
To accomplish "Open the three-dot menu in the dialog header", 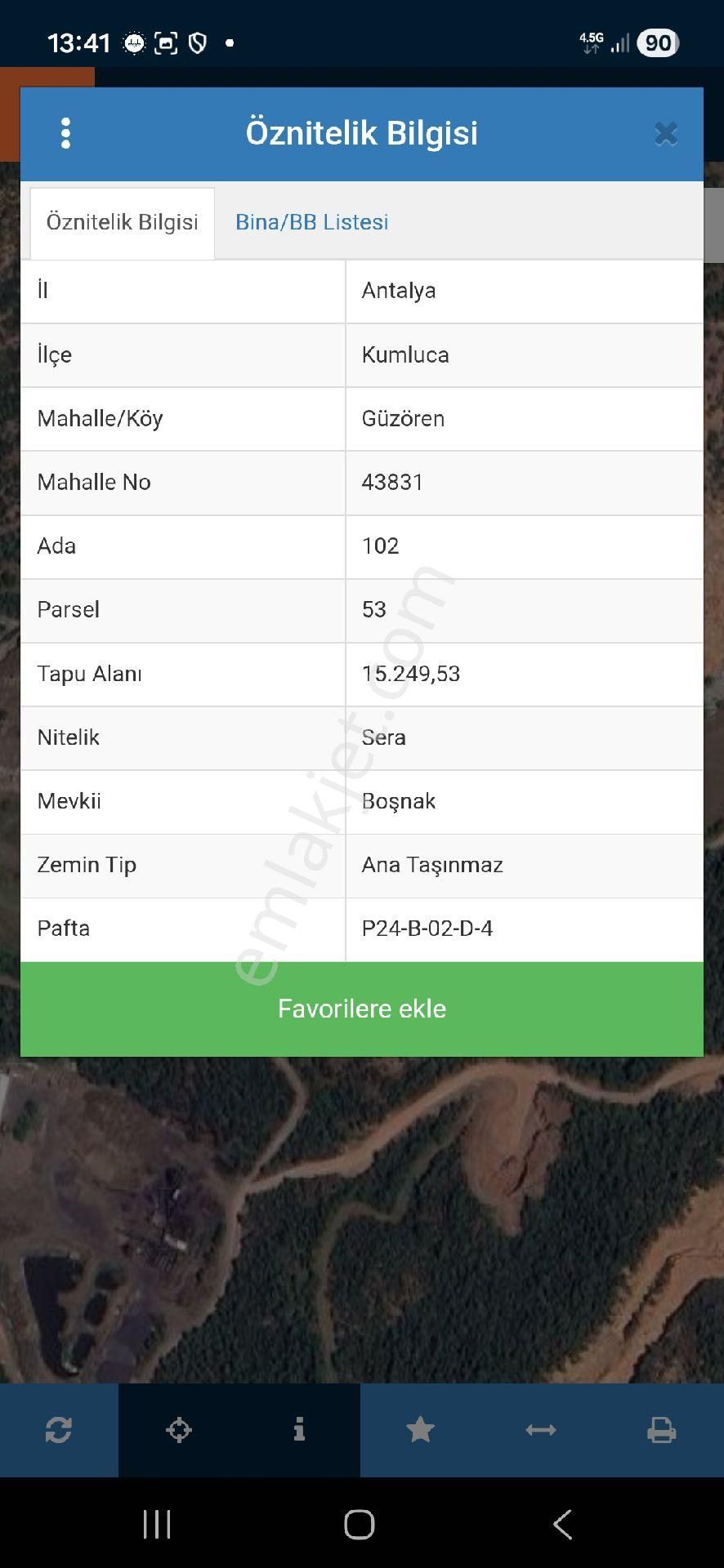I will pyautogui.click(x=65, y=133).
